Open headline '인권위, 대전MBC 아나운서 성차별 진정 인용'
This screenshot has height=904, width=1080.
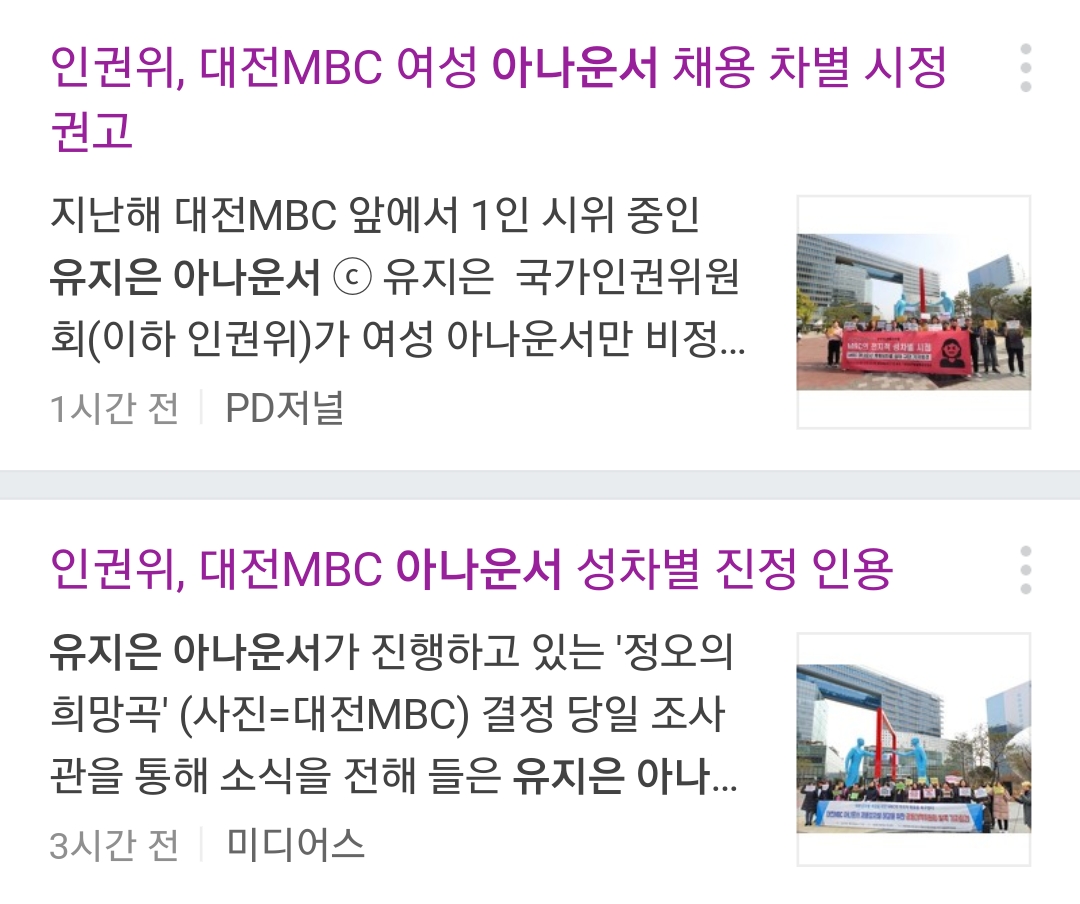coord(471,570)
